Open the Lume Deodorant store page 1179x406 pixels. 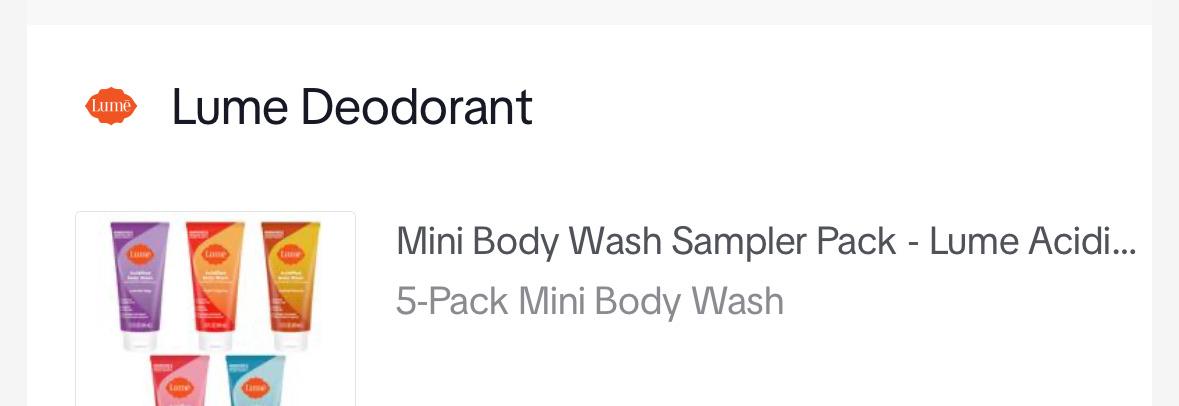tap(351, 107)
